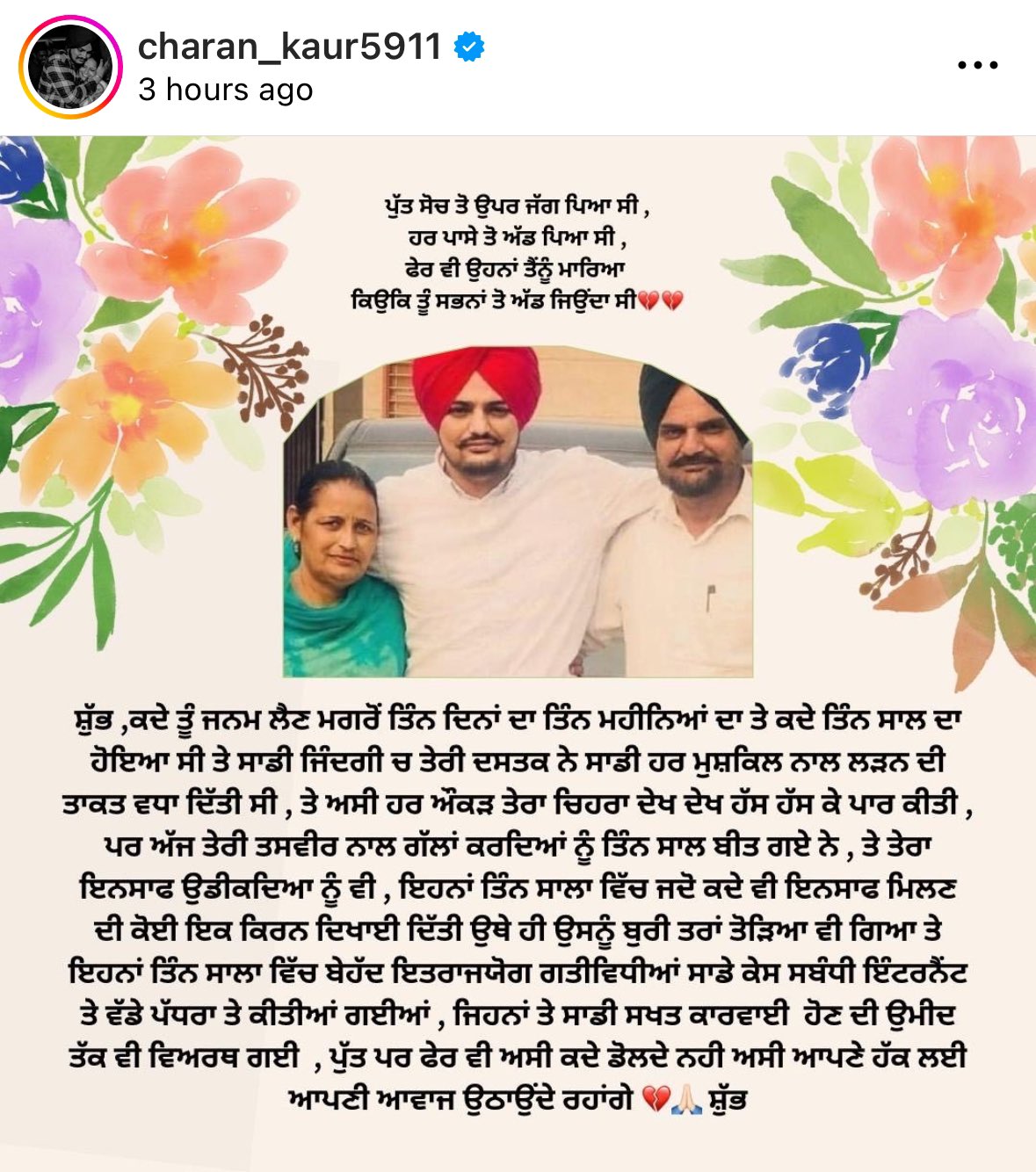Open charan_kaur5911's profile picture story
This screenshot has height=1172, width=1036.
click(70, 67)
